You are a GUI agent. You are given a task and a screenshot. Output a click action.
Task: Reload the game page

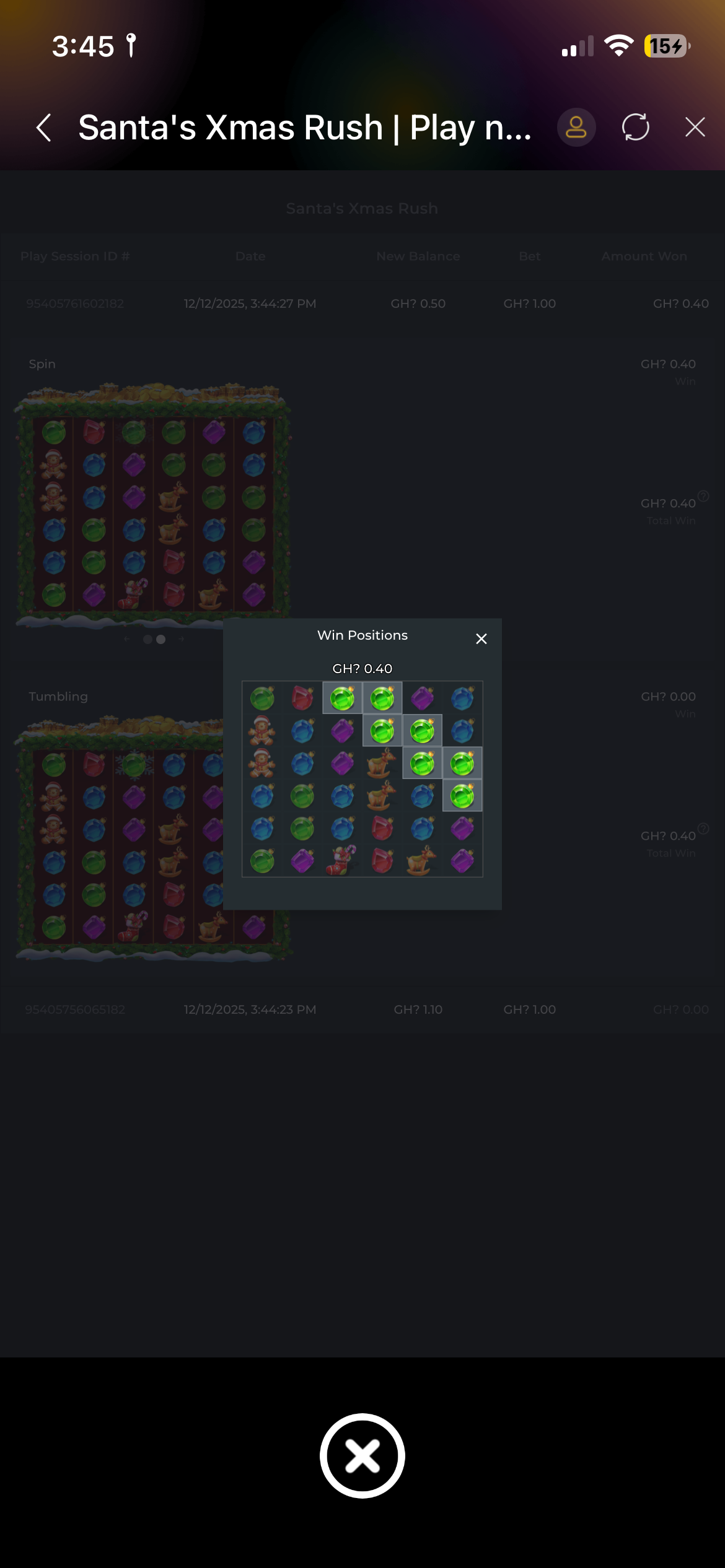[635, 128]
